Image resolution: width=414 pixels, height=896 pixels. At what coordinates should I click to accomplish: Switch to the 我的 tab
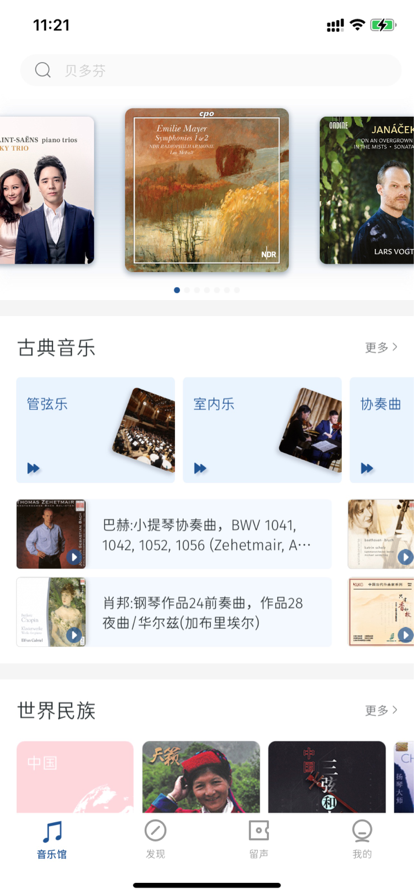pyautogui.click(x=362, y=840)
